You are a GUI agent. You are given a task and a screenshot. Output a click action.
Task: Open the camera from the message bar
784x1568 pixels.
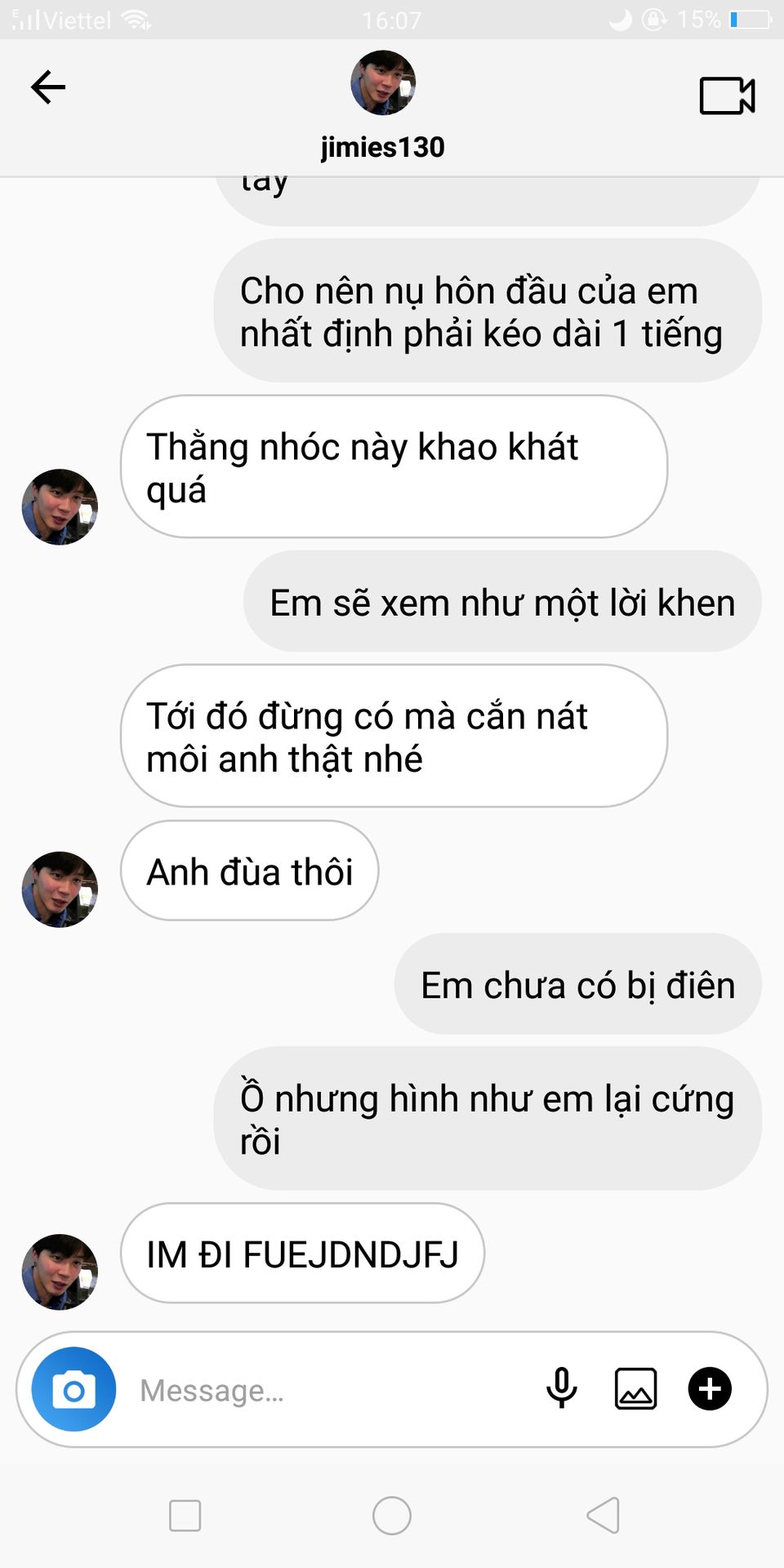tap(73, 1389)
